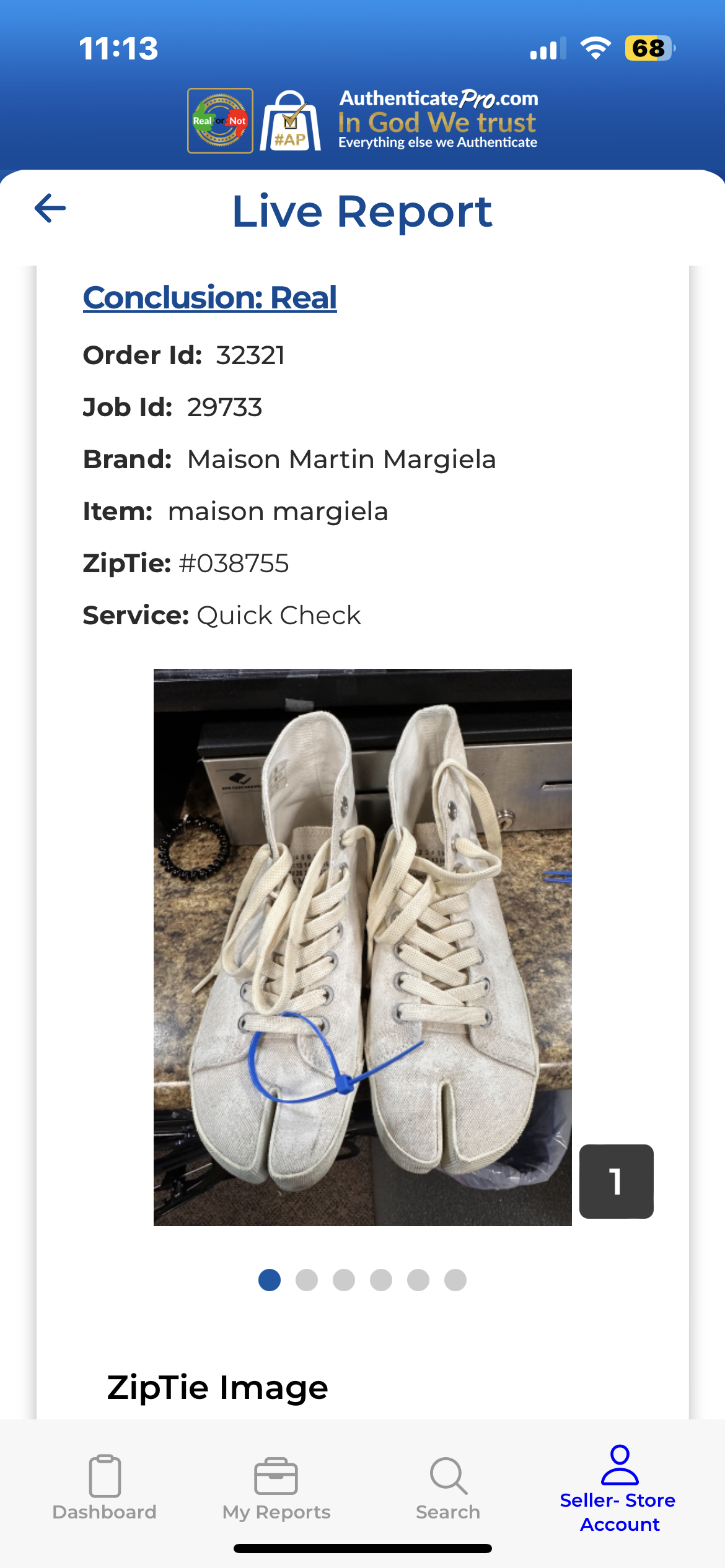Open the Seller- Store Account tab
725x1568 pixels.
(618, 1487)
